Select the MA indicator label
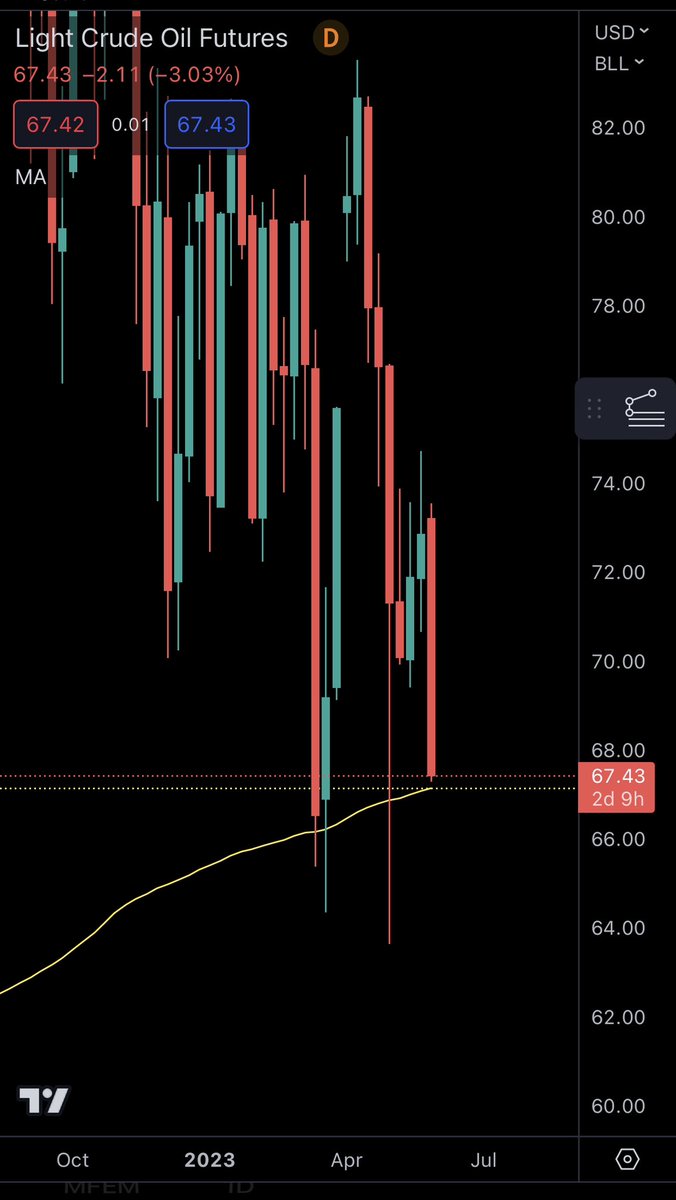The height and width of the screenshot is (1200, 676). click(29, 178)
